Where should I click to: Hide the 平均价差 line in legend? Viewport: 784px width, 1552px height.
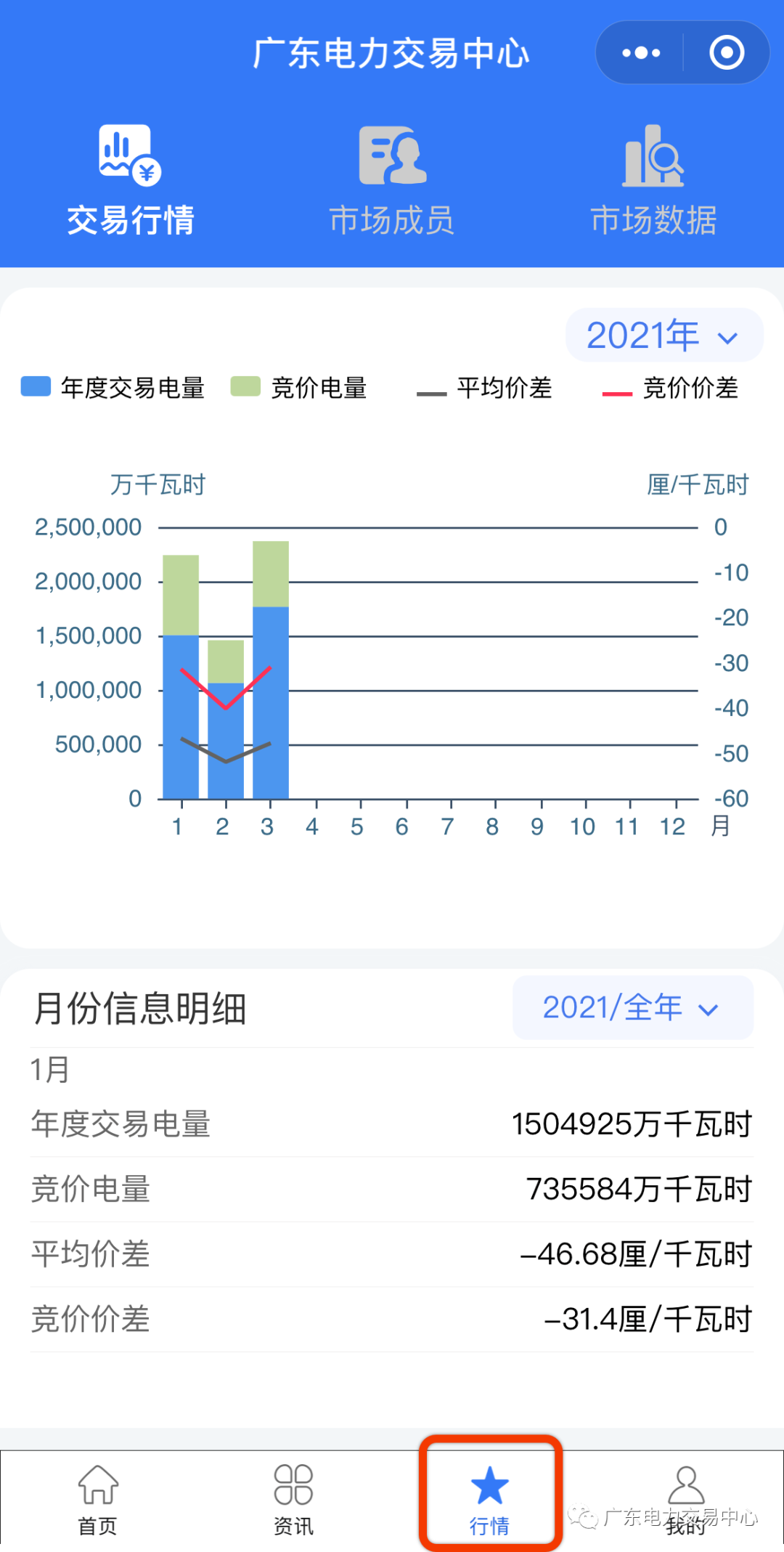484,388
